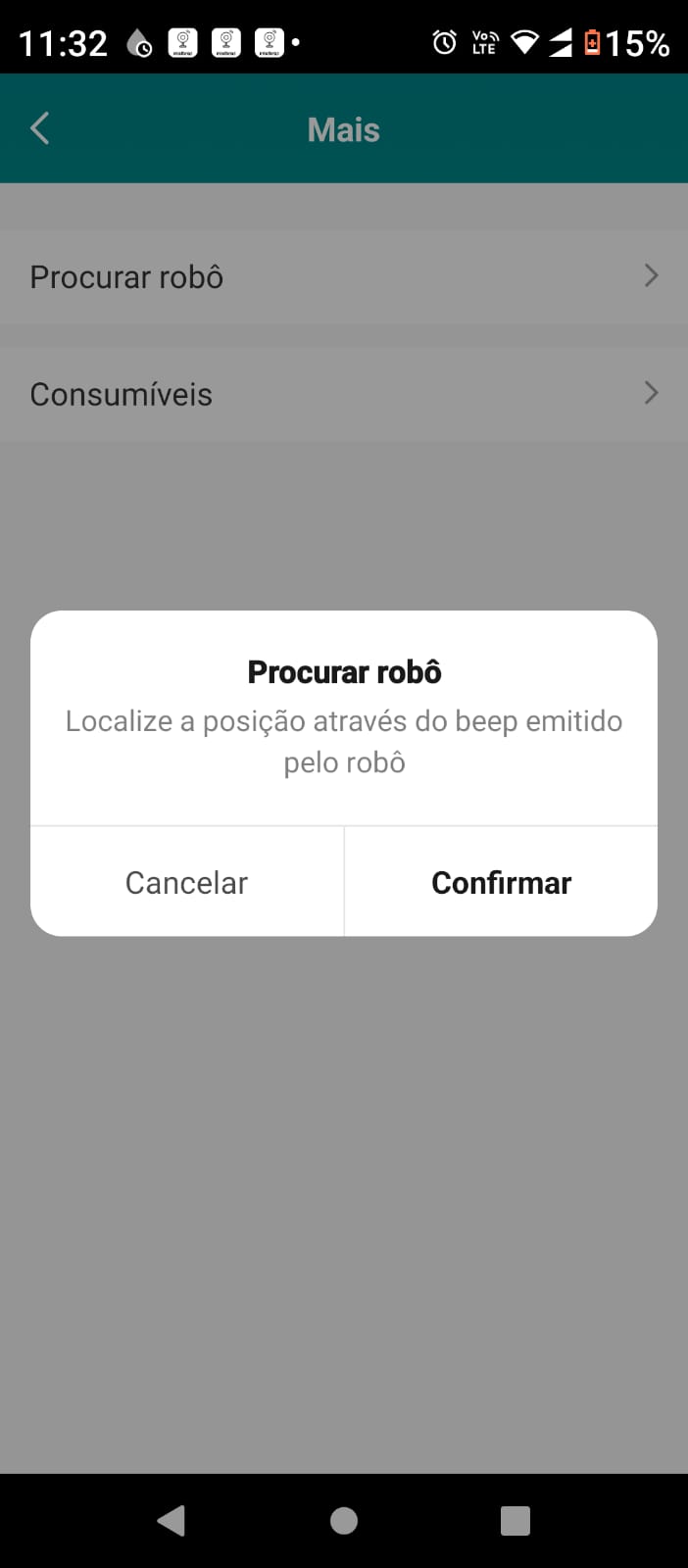Confirm the Procurar robô dialog

tap(501, 882)
